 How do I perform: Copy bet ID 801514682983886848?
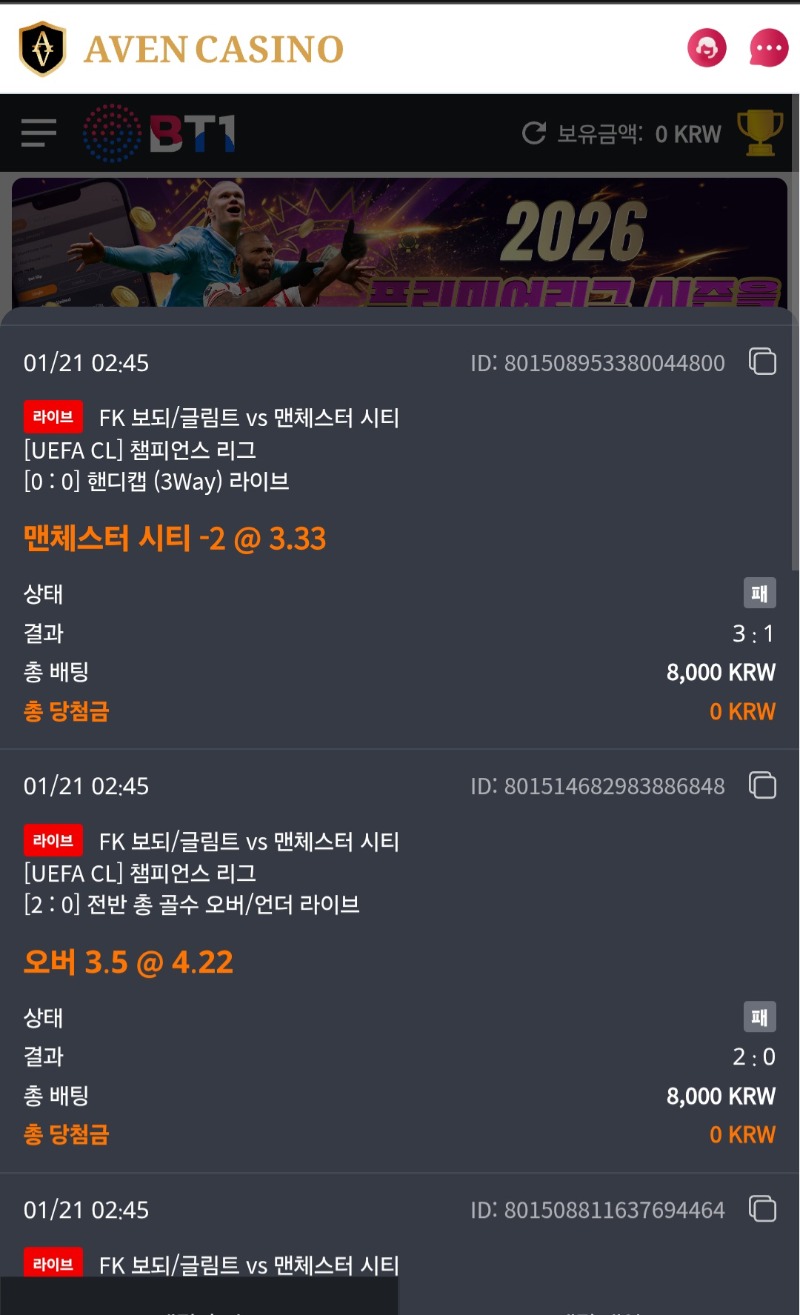(x=762, y=786)
